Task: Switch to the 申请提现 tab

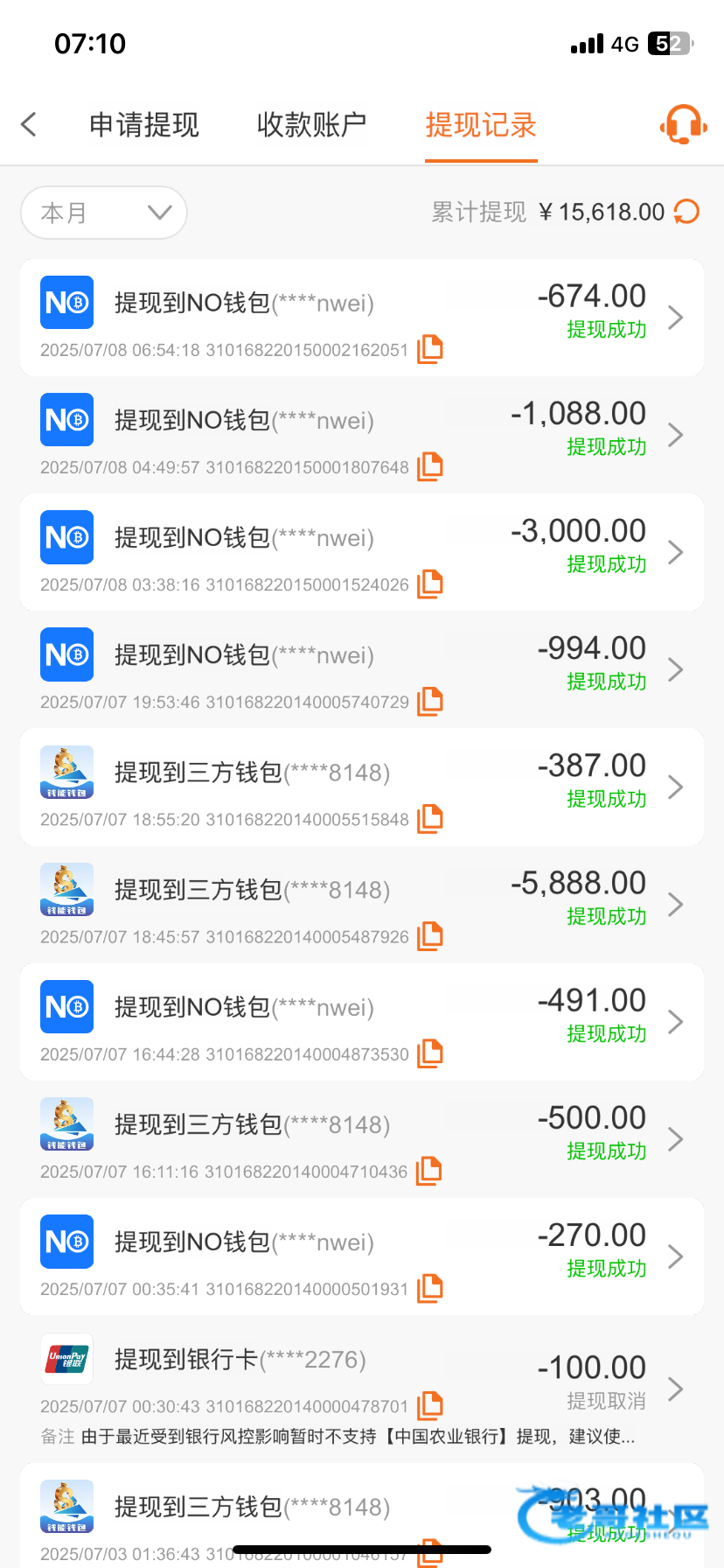Action: (144, 125)
